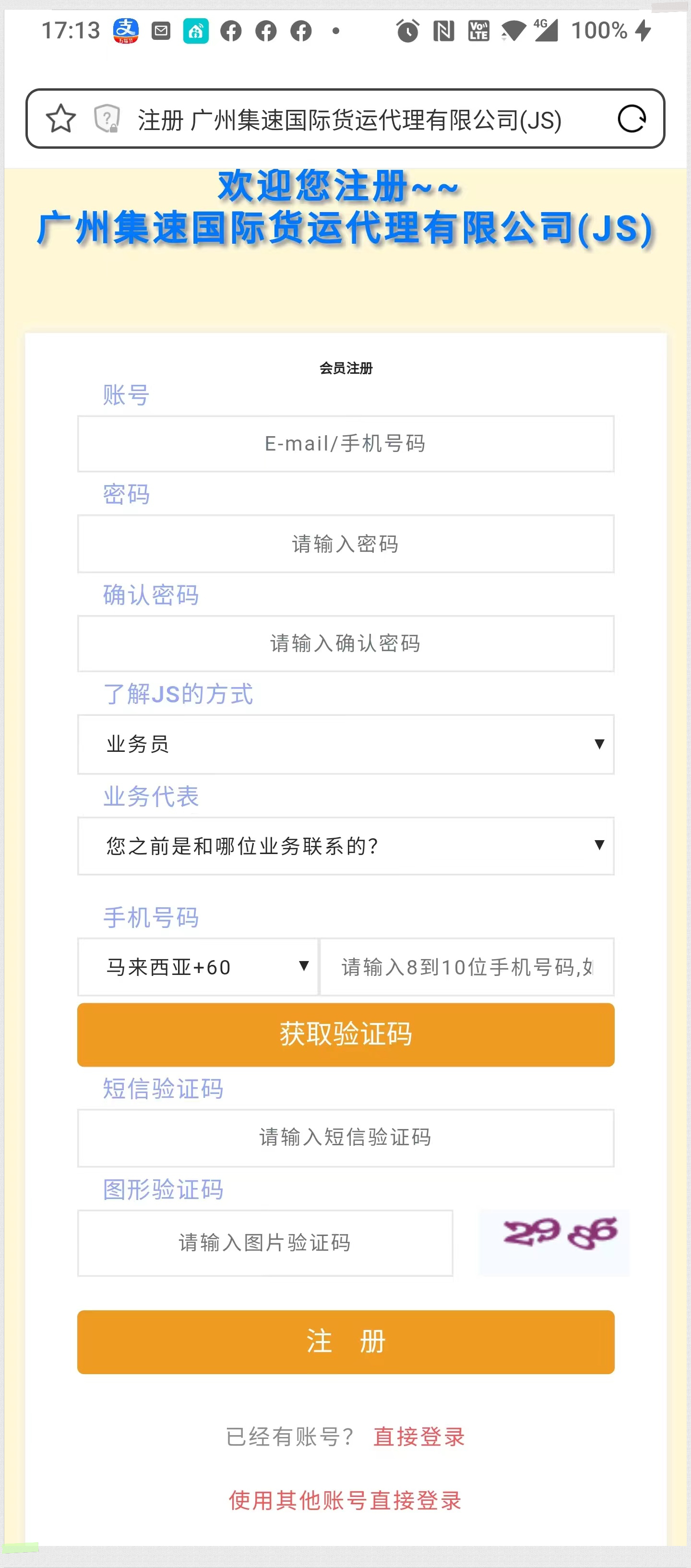Bookmark this page with the star icon
This screenshot has height=1568, width=691.
click(x=61, y=119)
